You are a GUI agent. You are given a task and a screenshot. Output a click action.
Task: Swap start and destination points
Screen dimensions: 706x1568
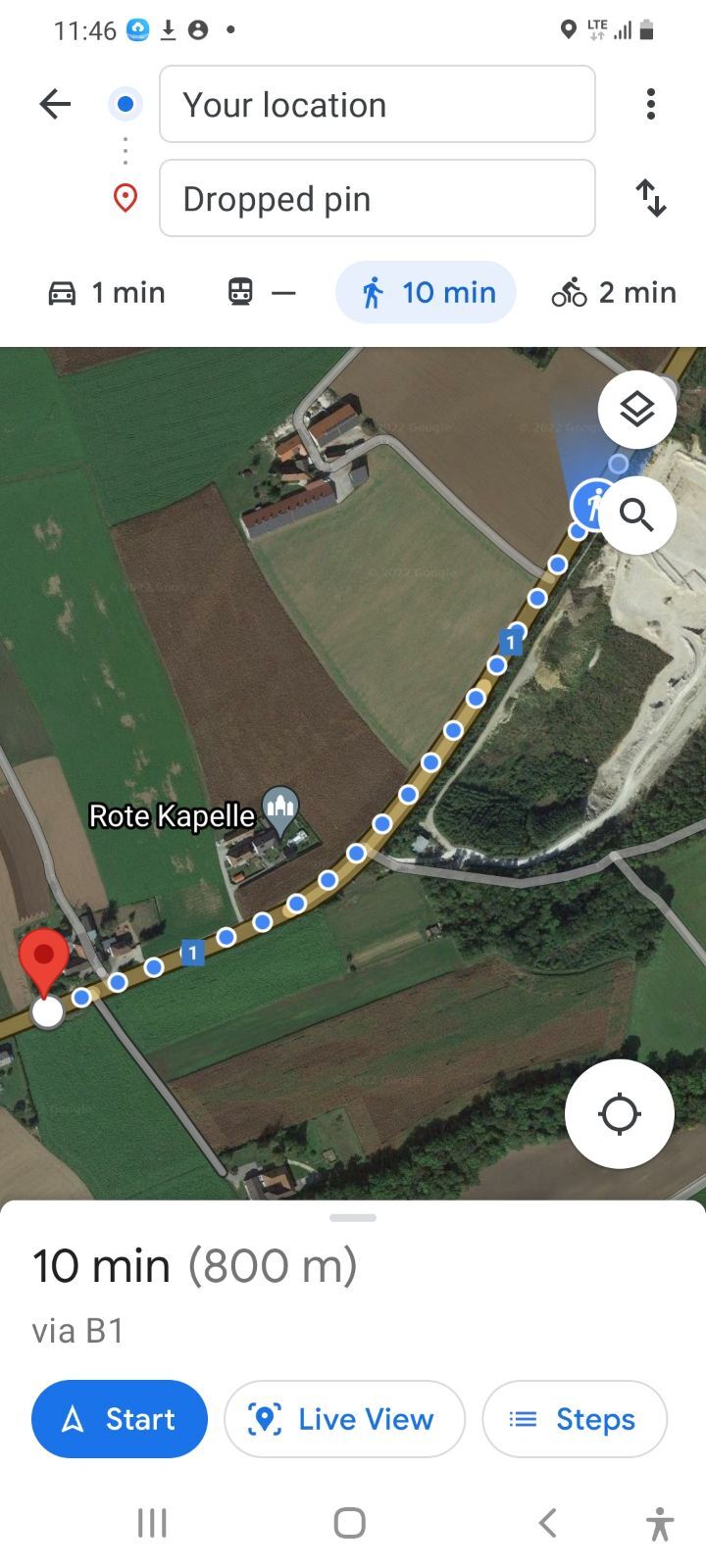[x=650, y=198]
